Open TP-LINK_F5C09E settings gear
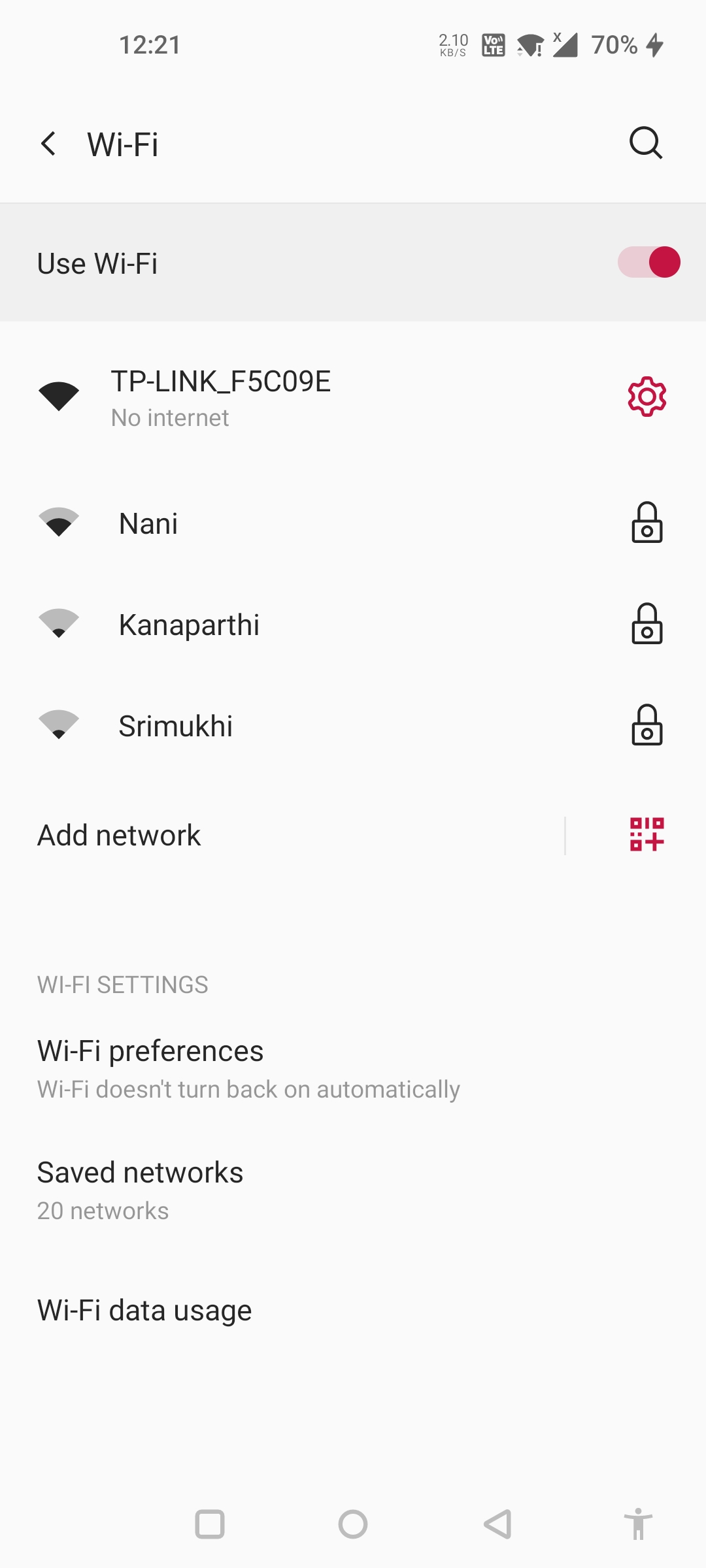 [x=647, y=397]
